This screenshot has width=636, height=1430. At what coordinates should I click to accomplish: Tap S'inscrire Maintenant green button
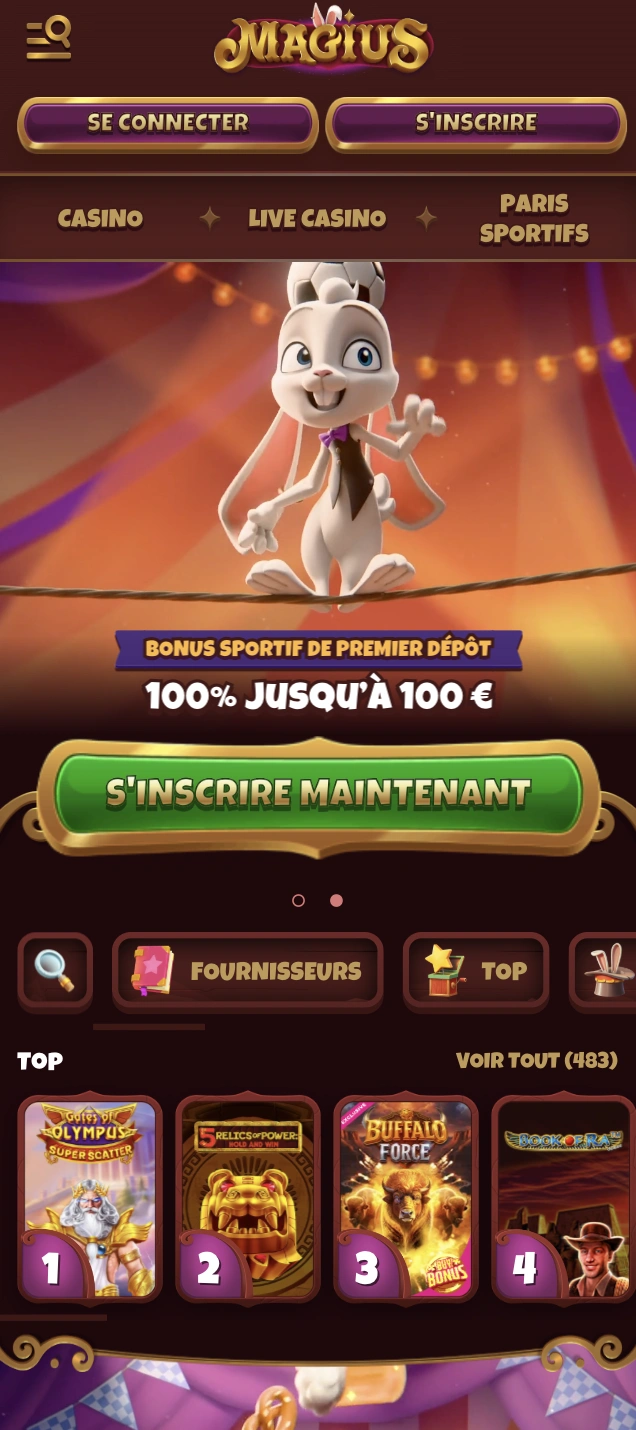coord(318,794)
